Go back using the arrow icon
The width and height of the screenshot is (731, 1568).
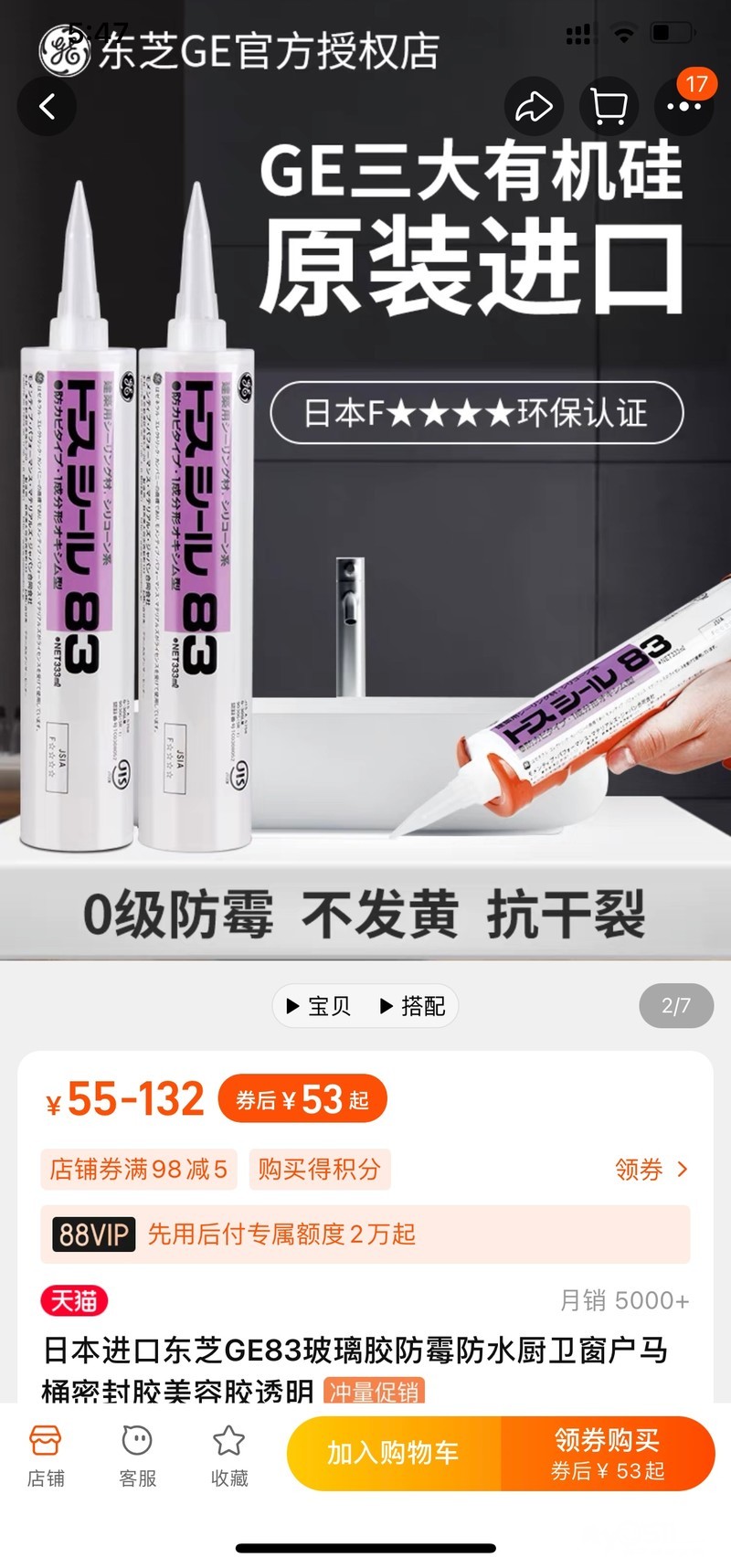[47, 107]
